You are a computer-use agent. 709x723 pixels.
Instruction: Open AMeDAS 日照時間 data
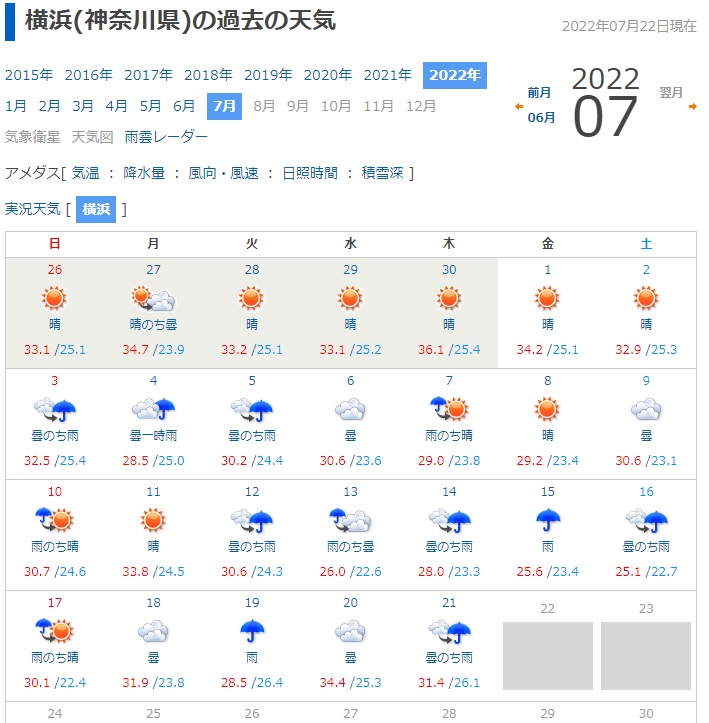310,173
